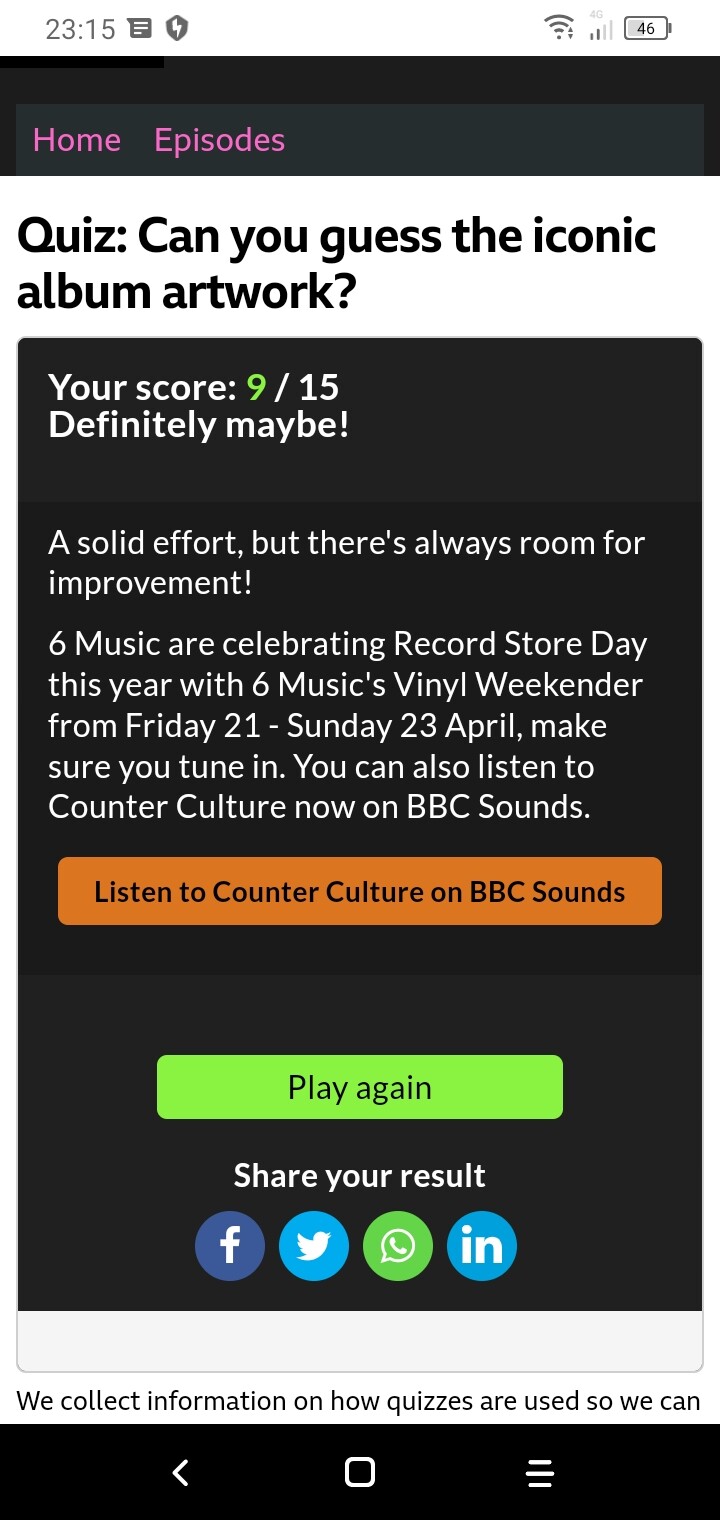
Task: Share your result via WhatsApp
Action: tap(398, 1246)
